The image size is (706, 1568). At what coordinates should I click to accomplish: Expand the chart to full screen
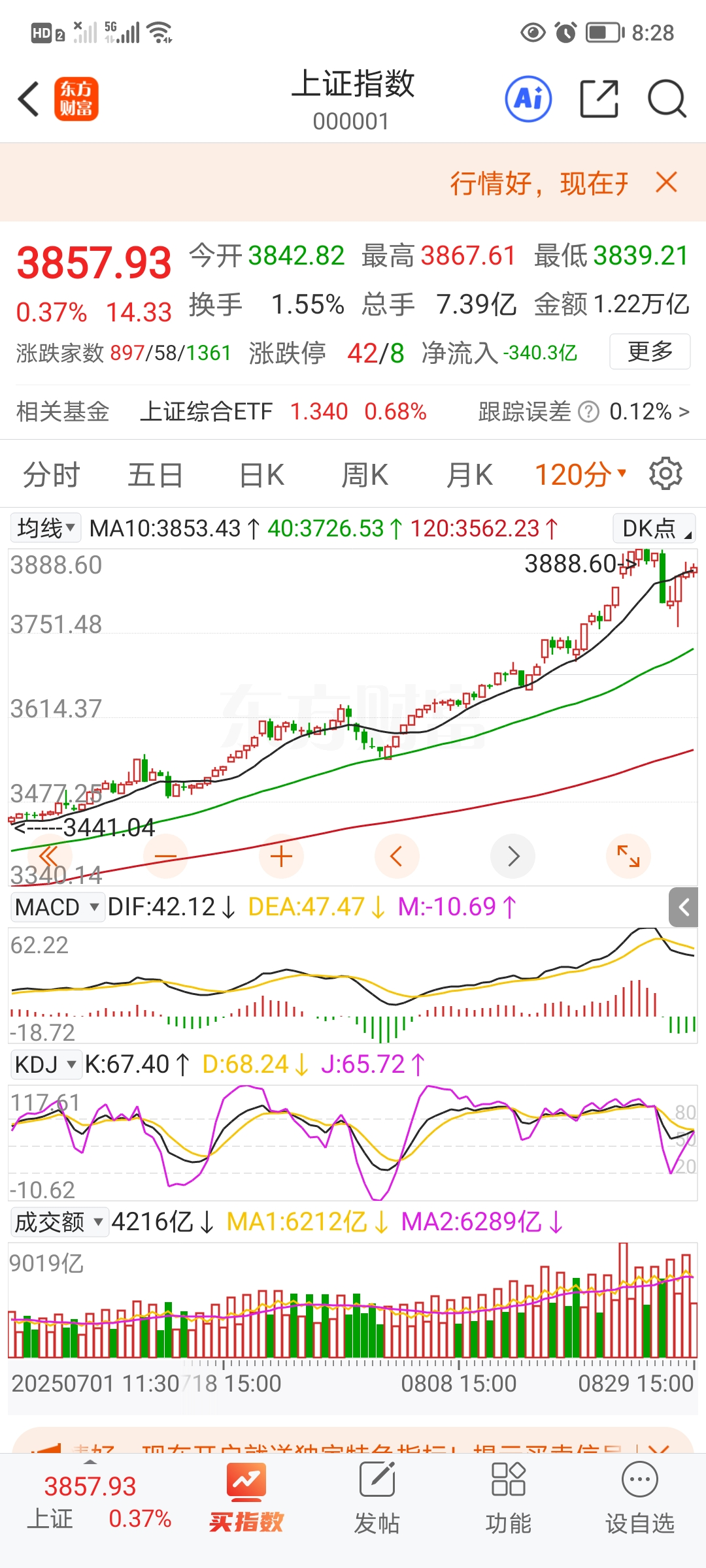(628, 856)
